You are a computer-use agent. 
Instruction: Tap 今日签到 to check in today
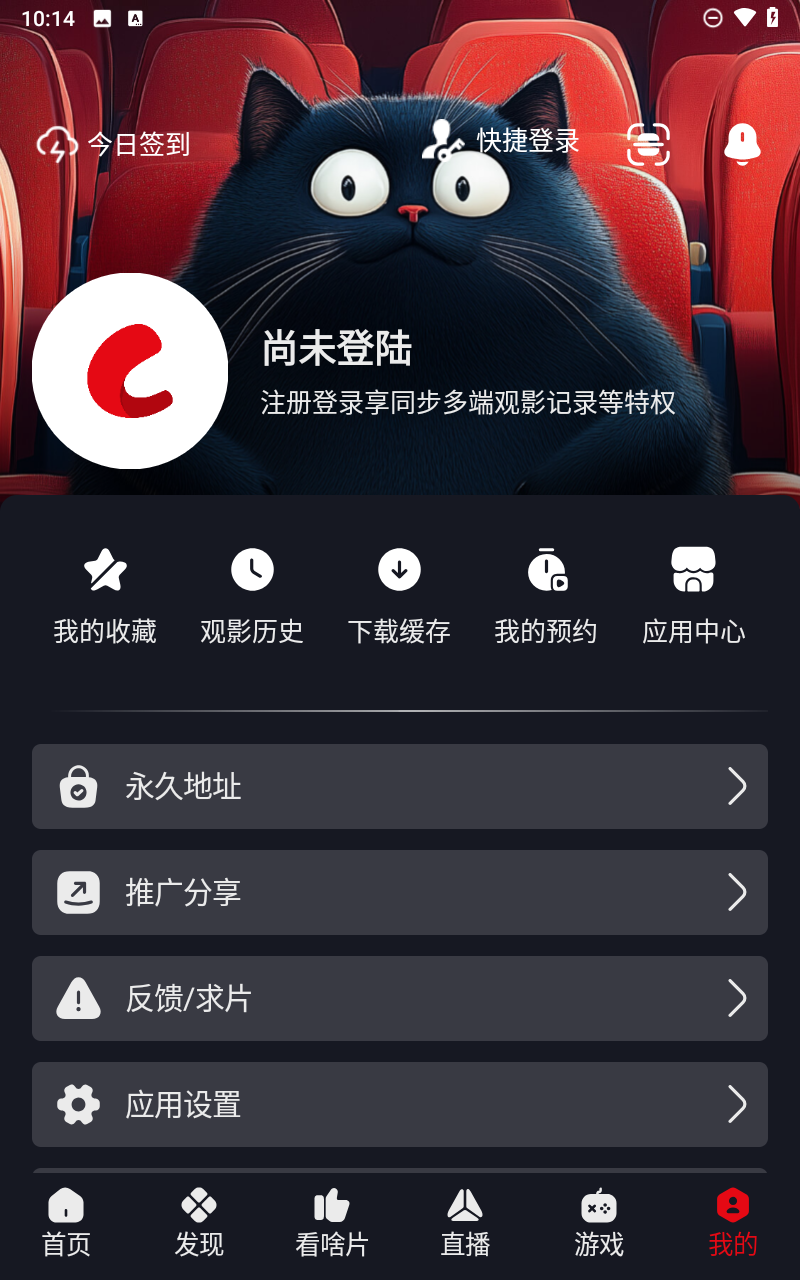(113, 144)
